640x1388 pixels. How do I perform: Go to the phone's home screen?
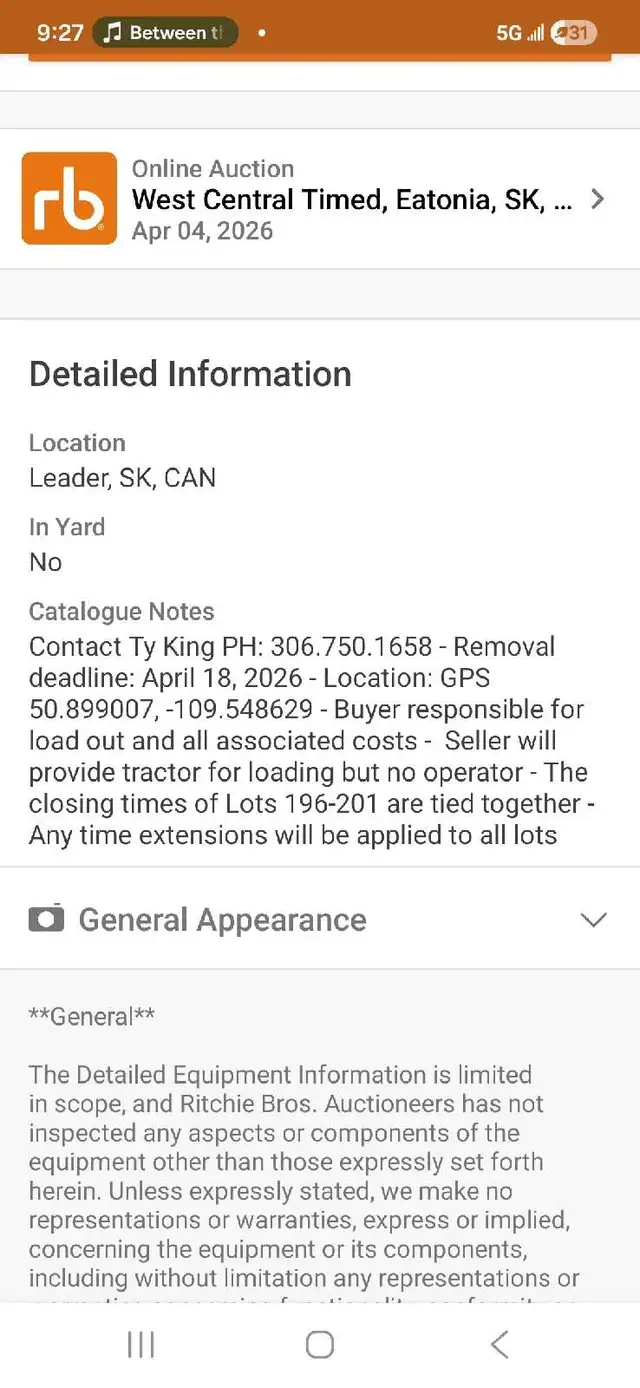(x=320, y=1345)
